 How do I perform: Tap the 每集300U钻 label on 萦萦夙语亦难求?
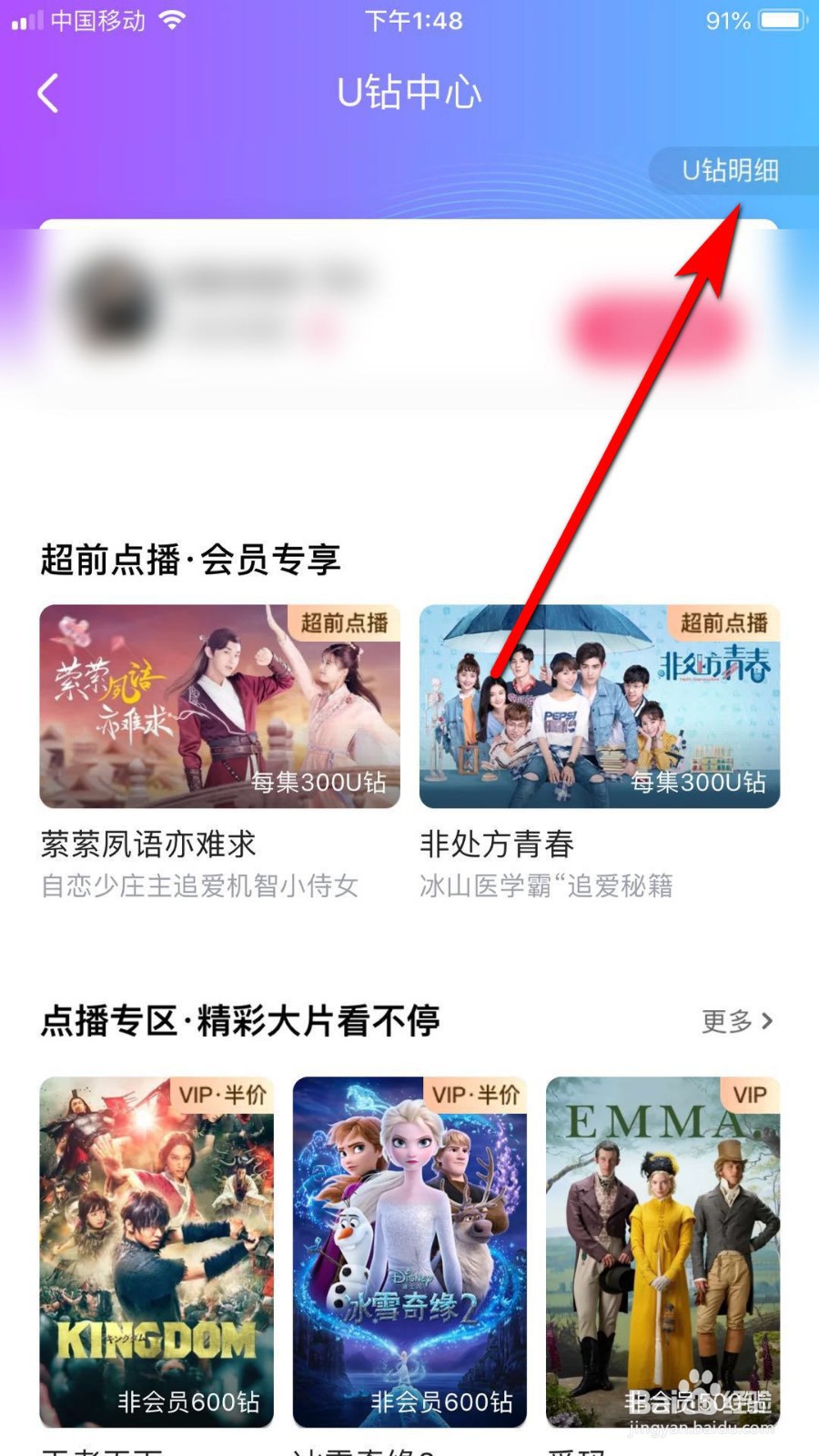(x=320, y=781)
